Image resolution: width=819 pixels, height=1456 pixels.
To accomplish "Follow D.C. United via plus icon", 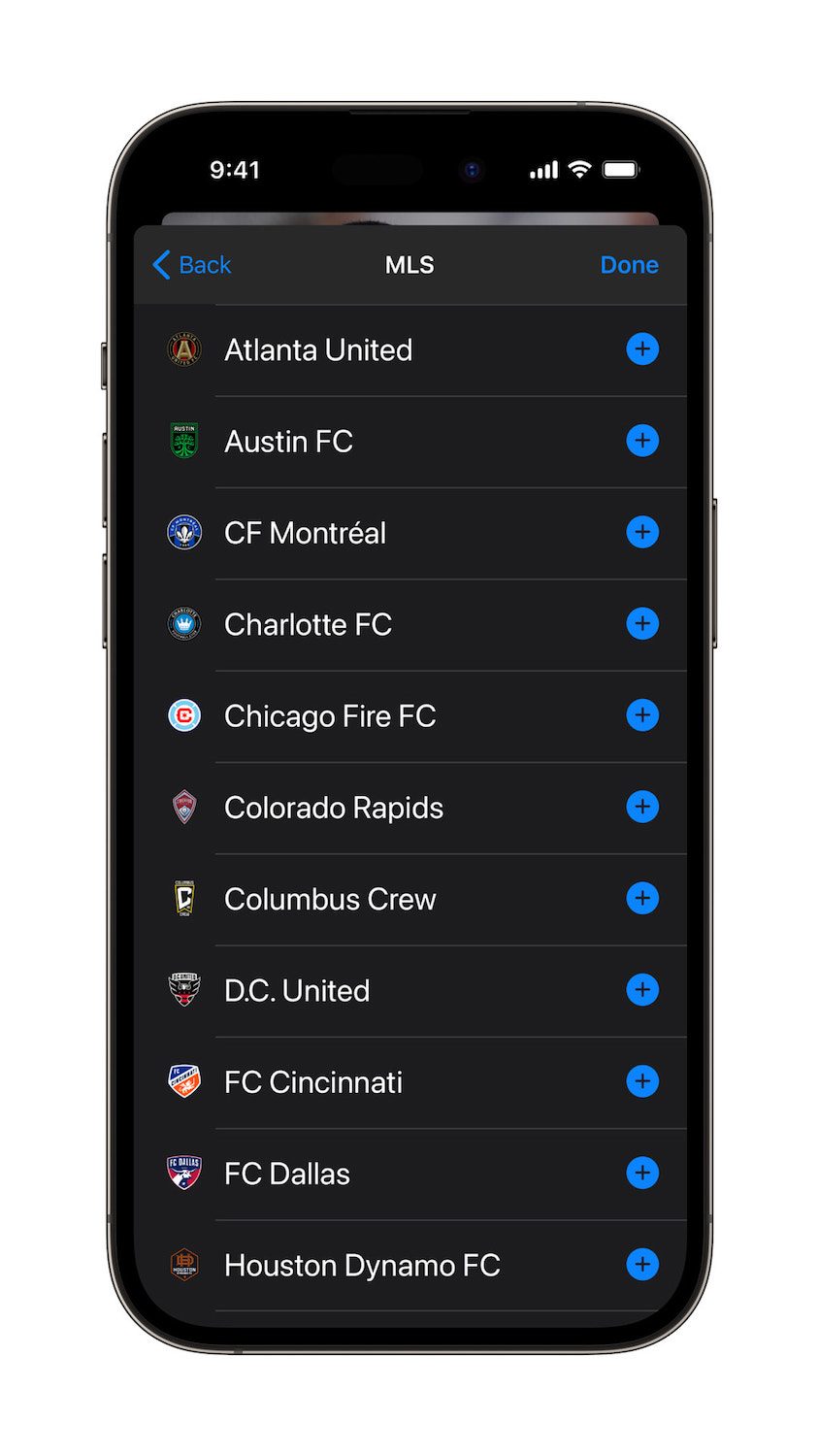I will 641,990.
